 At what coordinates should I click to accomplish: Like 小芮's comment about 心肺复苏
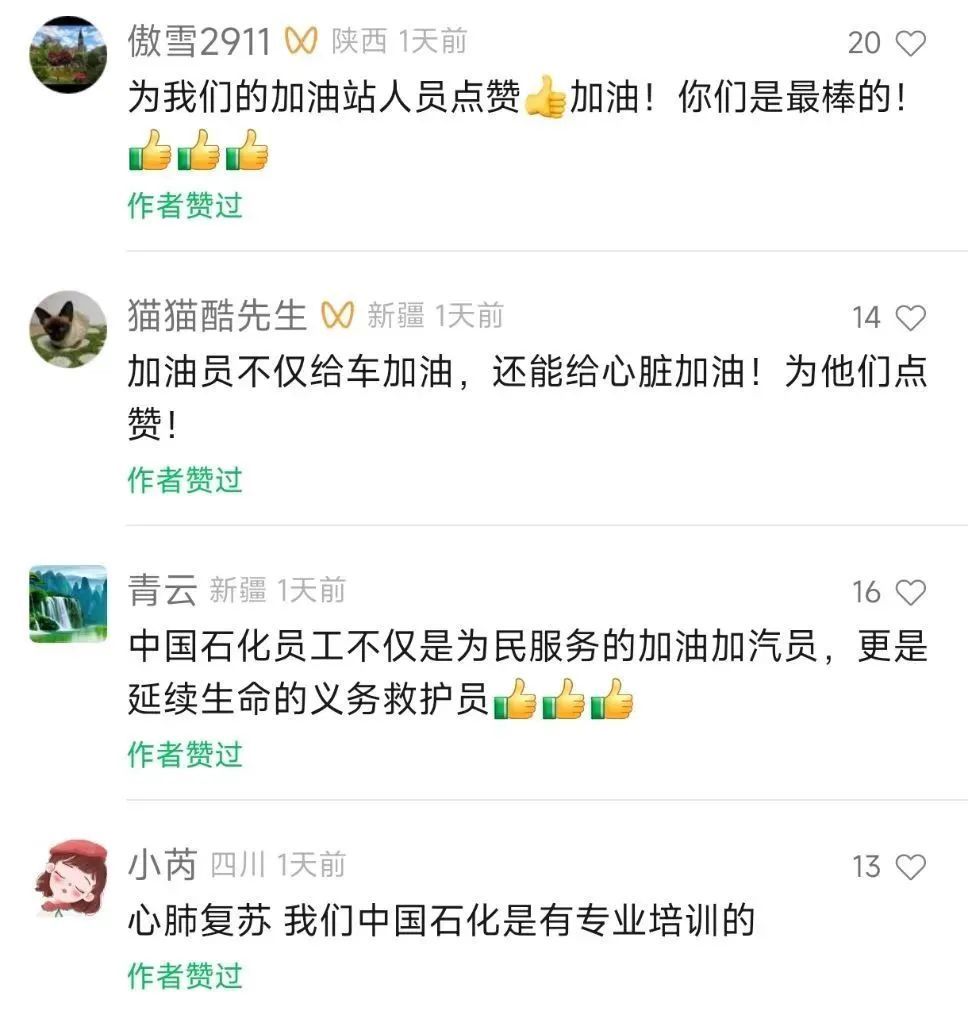(x=910, y=867)
